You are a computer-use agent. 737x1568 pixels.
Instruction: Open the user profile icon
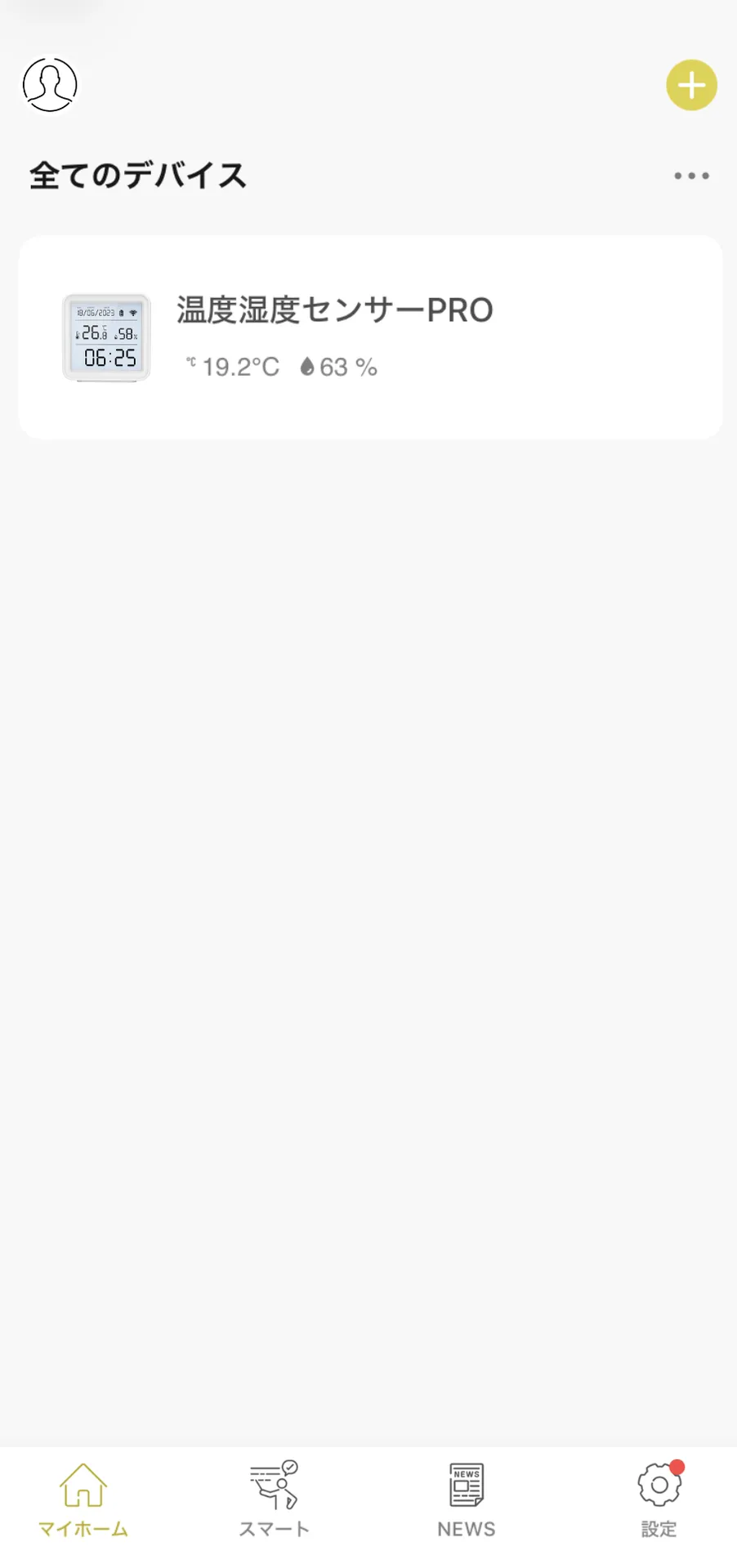coord(50,85)
